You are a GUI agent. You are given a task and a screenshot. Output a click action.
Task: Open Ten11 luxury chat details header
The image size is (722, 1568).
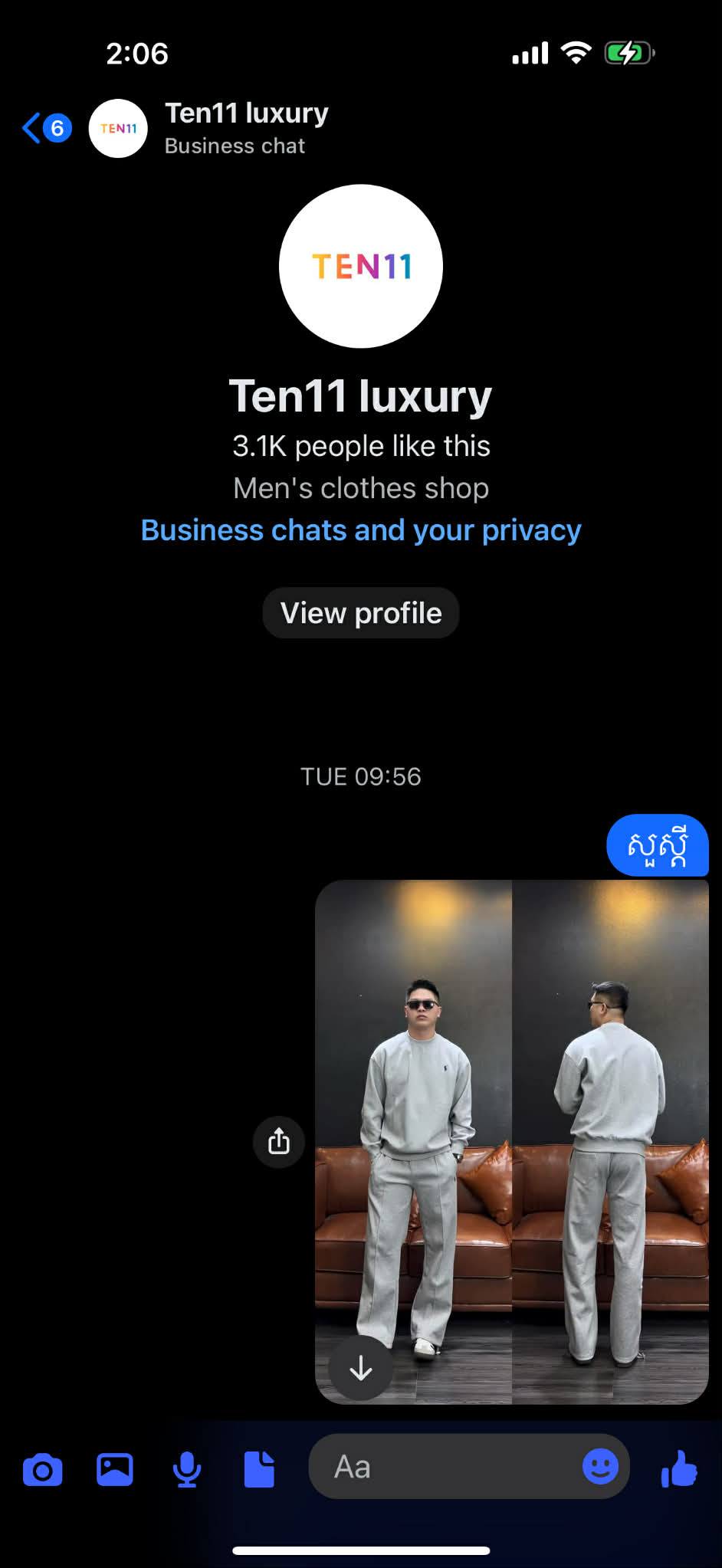[x=245, y=128]
